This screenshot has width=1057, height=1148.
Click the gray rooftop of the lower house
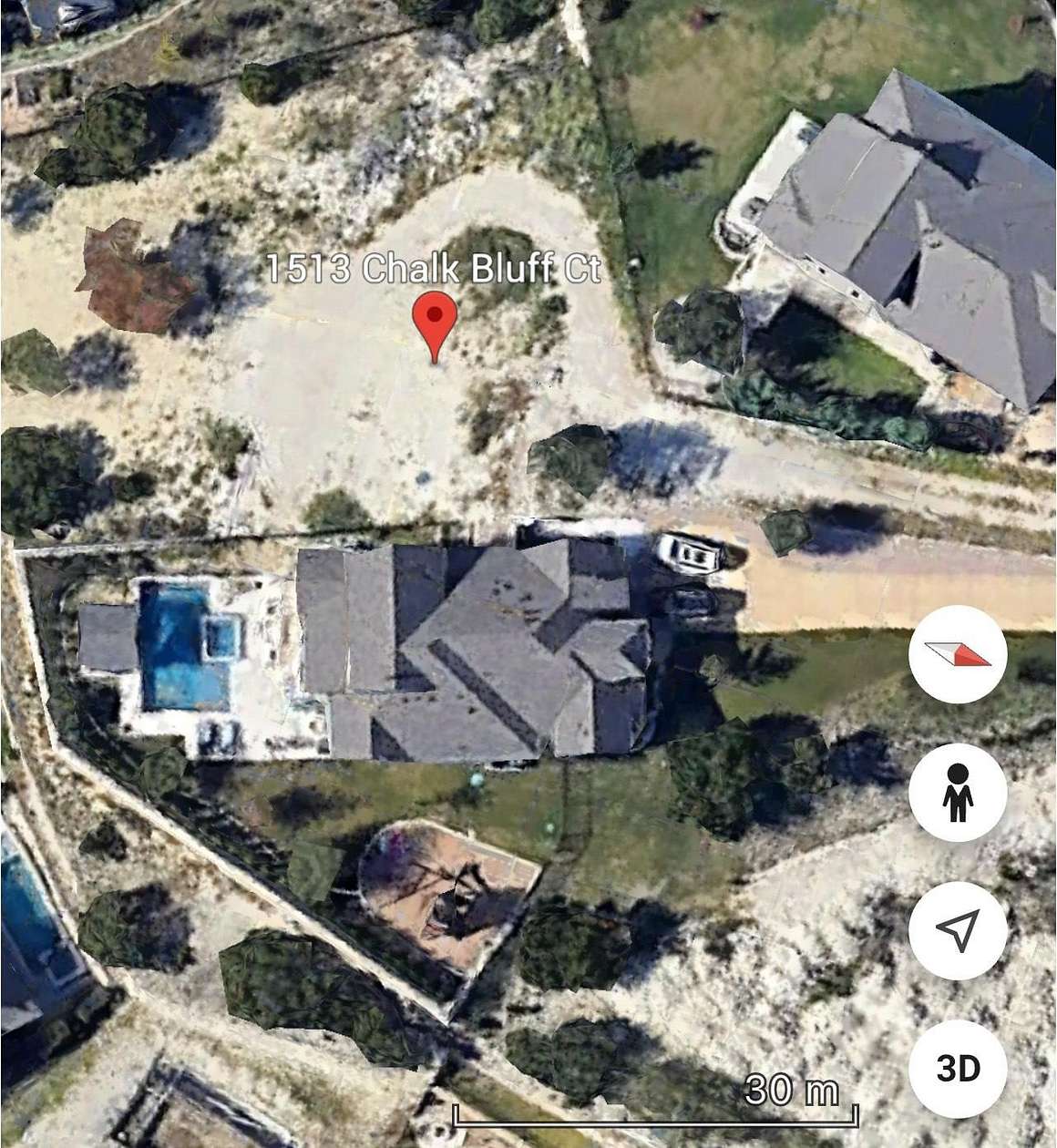pos(474,647)
